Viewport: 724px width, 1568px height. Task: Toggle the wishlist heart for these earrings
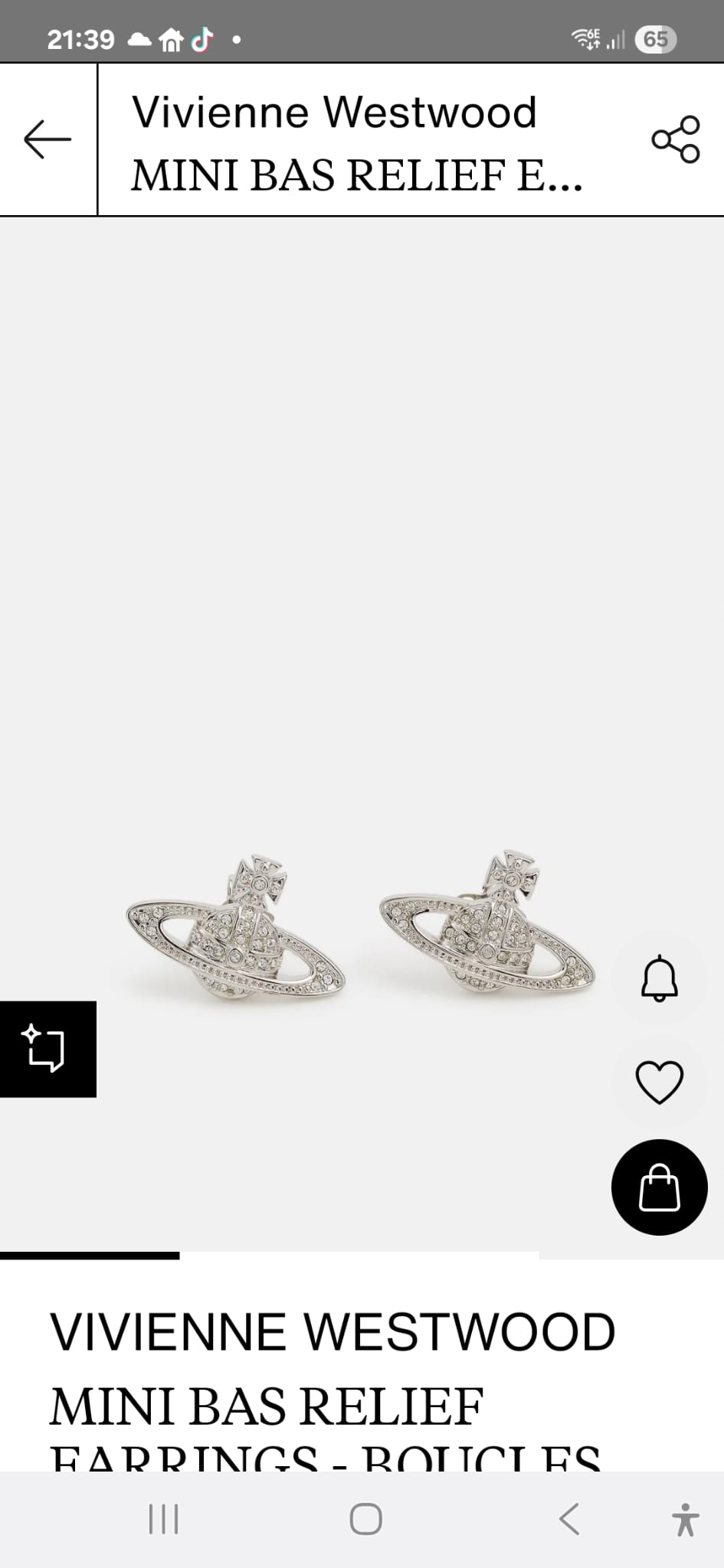coord(659,1083)
